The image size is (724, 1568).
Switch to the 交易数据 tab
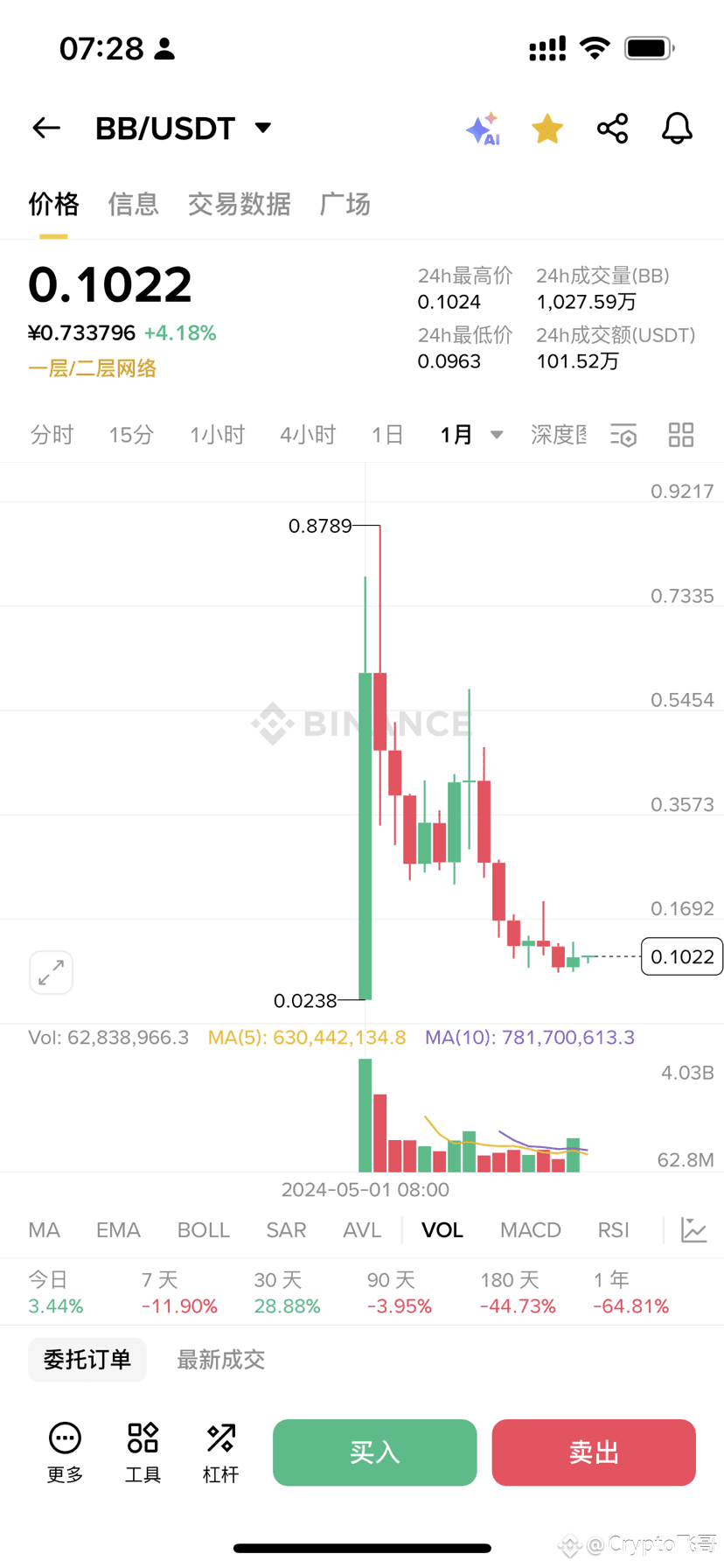[x=239, y=204]
